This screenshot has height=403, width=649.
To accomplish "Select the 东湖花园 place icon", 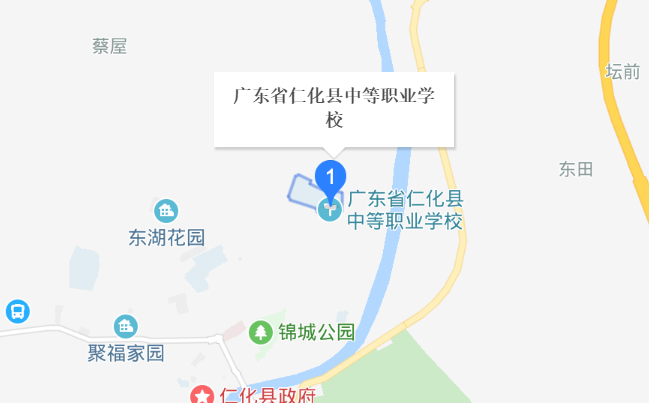I will point(166,211).
